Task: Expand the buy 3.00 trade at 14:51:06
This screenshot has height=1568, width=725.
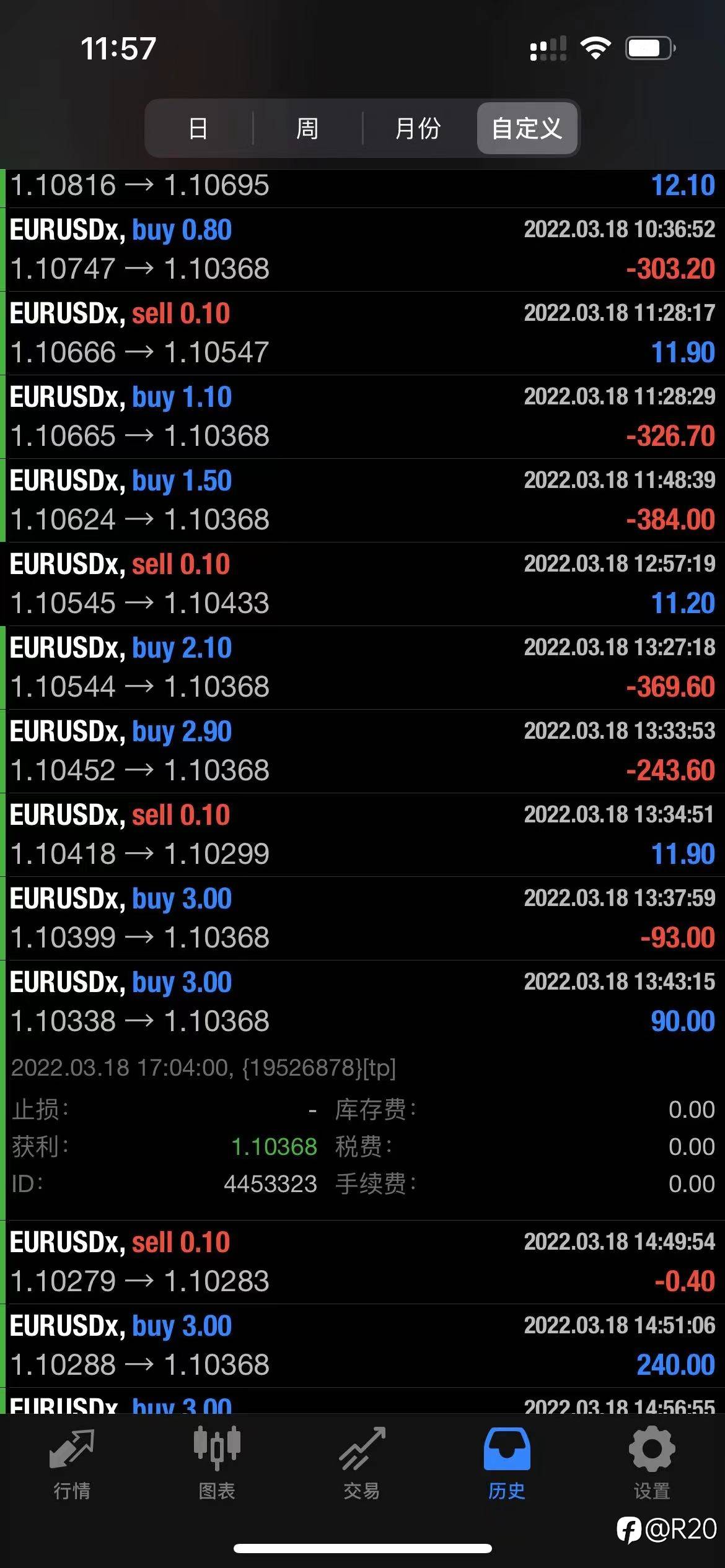Action: pos(362,1346)
